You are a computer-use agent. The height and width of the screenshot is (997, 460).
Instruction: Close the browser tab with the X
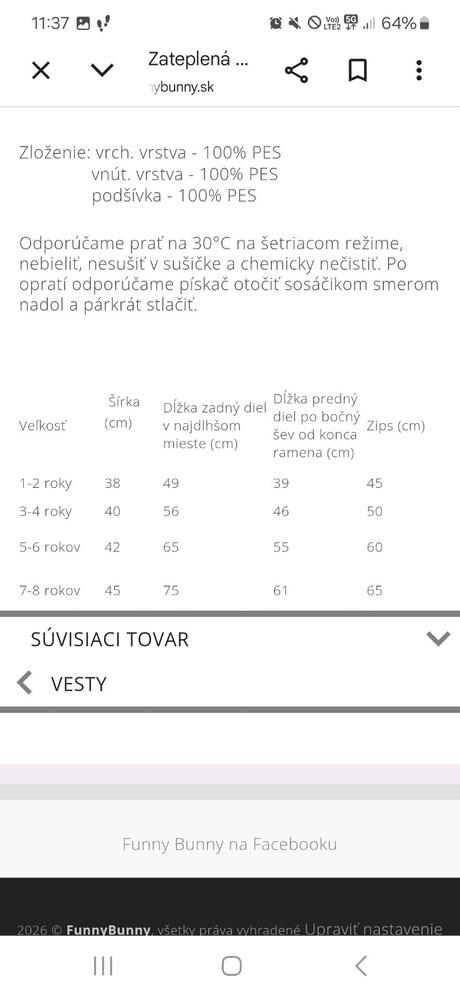[41, 70]
